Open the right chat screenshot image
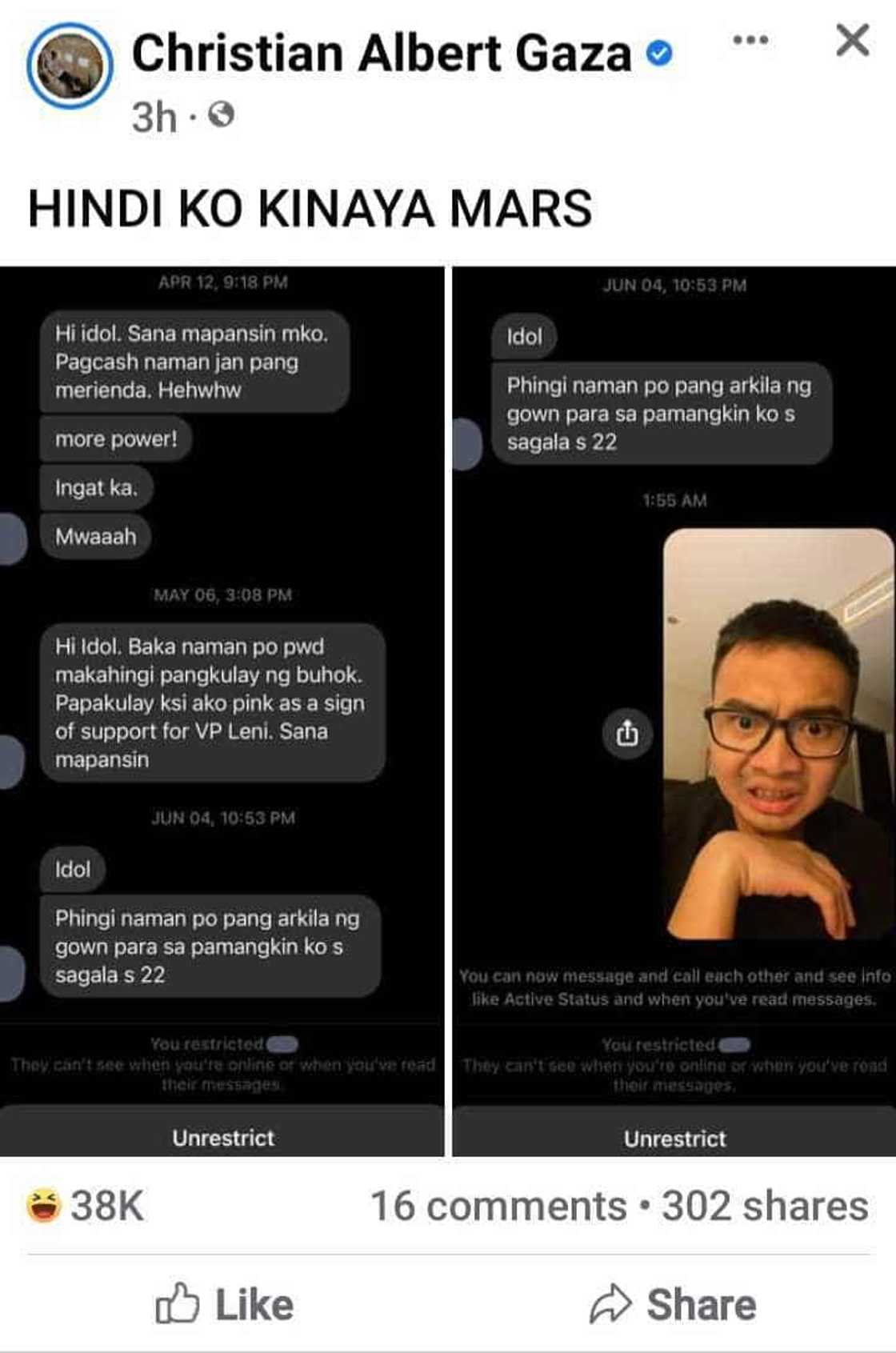The height and width of the screenshot is (1353, 896). click(674, 711)
